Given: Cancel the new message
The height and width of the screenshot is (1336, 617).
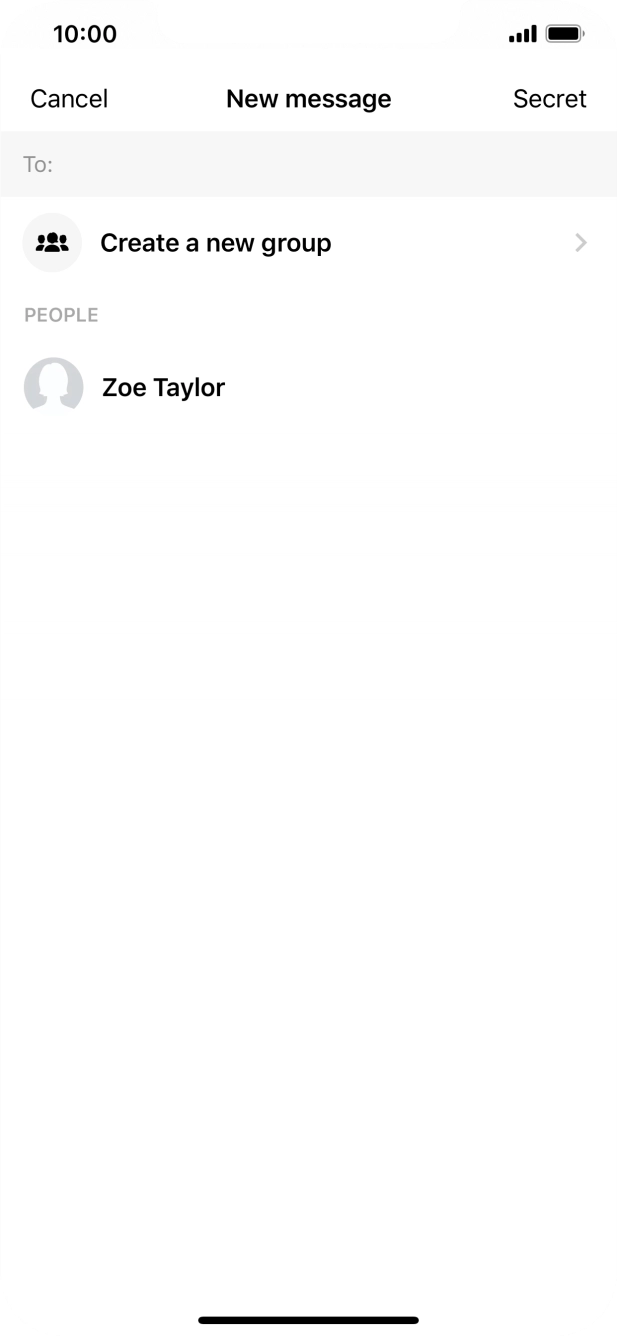Looking at the screenshot, I should coord(69,99).
